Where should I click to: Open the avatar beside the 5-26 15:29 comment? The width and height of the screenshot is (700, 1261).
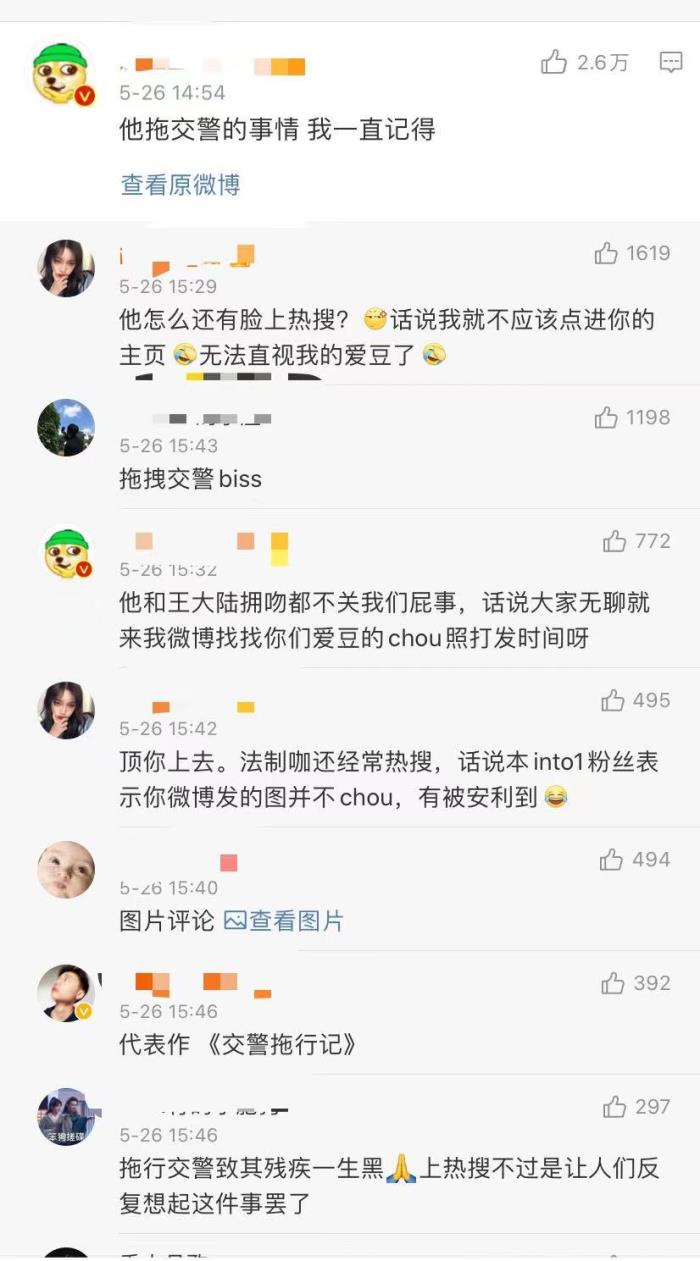(66, 268)
